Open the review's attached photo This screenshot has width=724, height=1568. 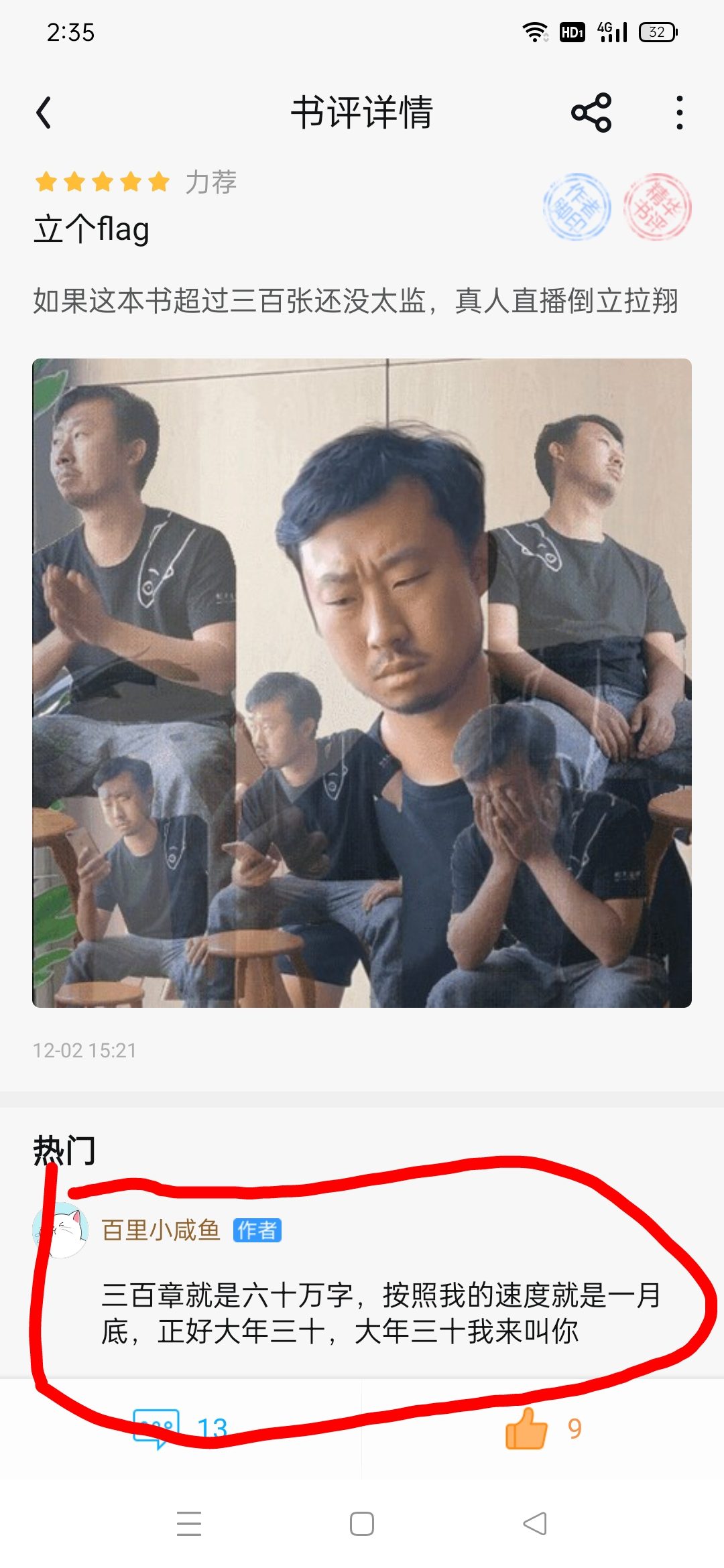(x=362, y=682)
